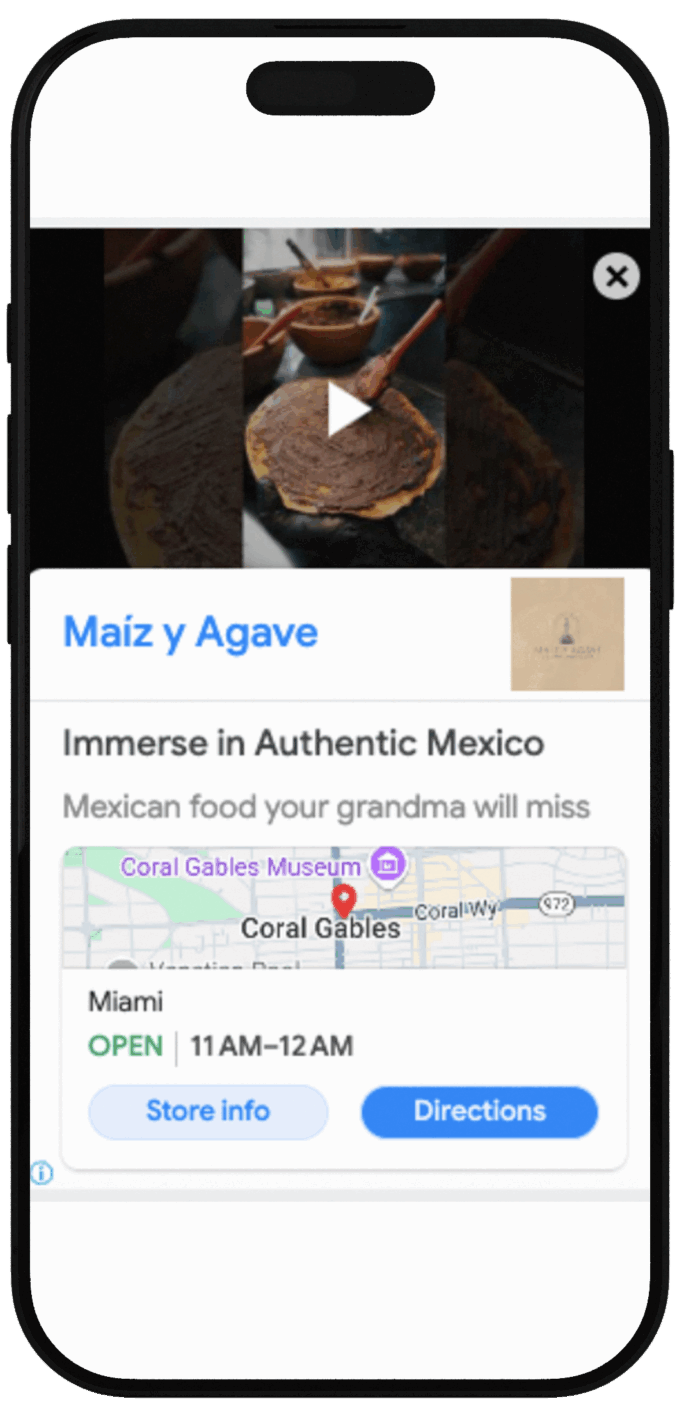Open the ad info icon
This screenshot has height=1408, width=687.
click(x=41, y=1173)
